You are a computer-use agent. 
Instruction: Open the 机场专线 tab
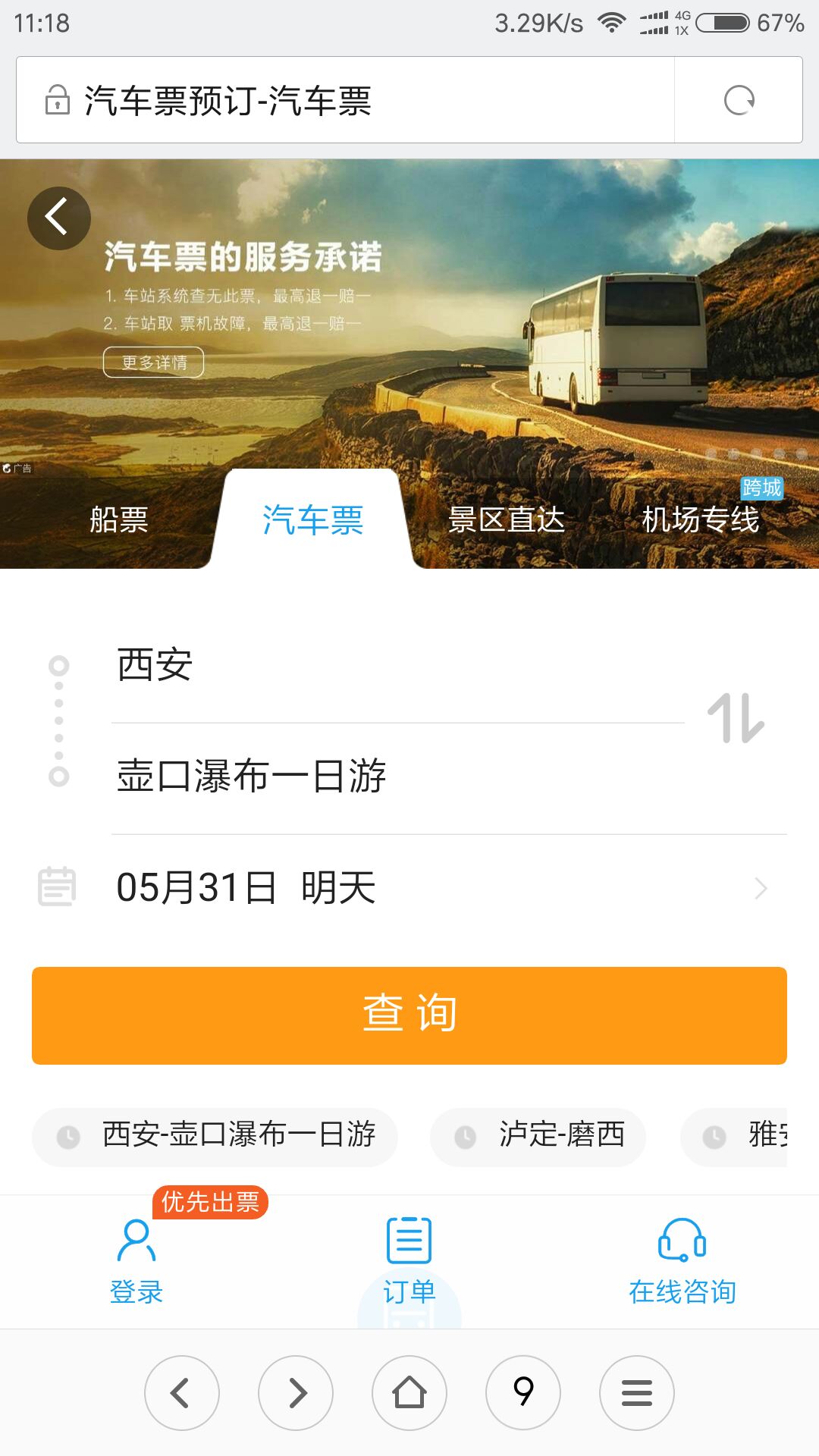(700, 519)
